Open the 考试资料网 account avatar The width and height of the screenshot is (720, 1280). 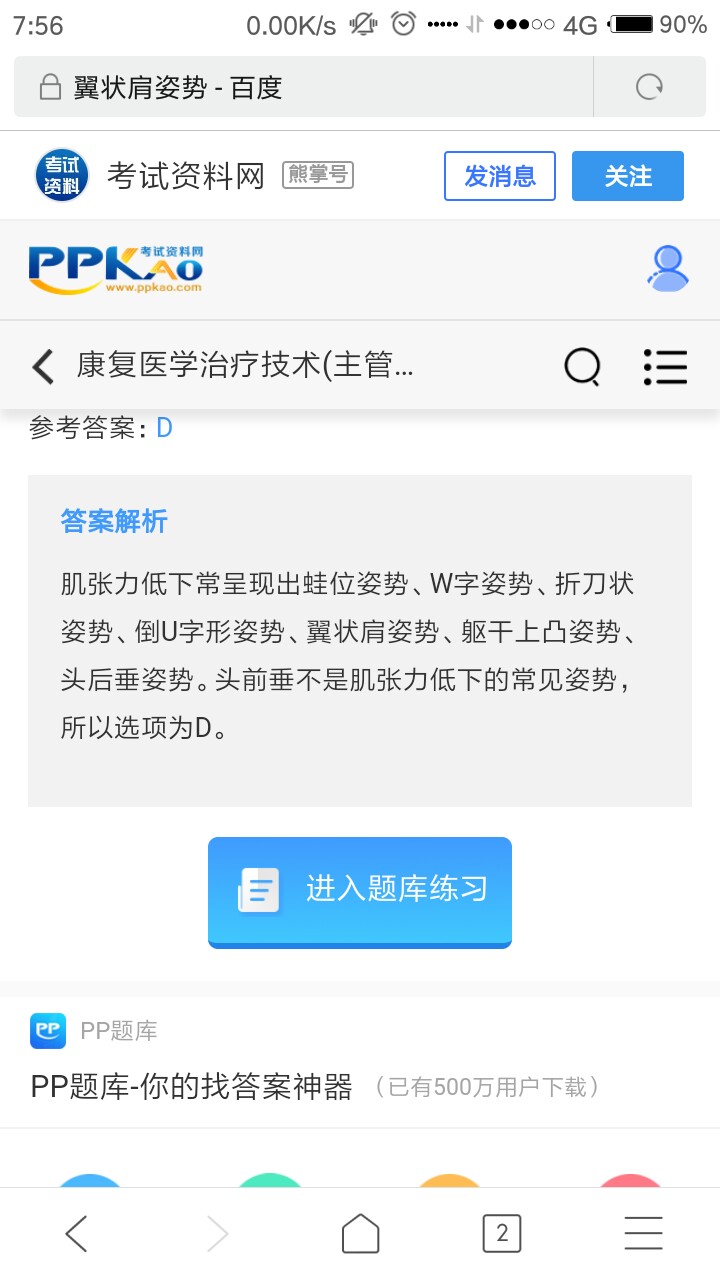point(62,176)
